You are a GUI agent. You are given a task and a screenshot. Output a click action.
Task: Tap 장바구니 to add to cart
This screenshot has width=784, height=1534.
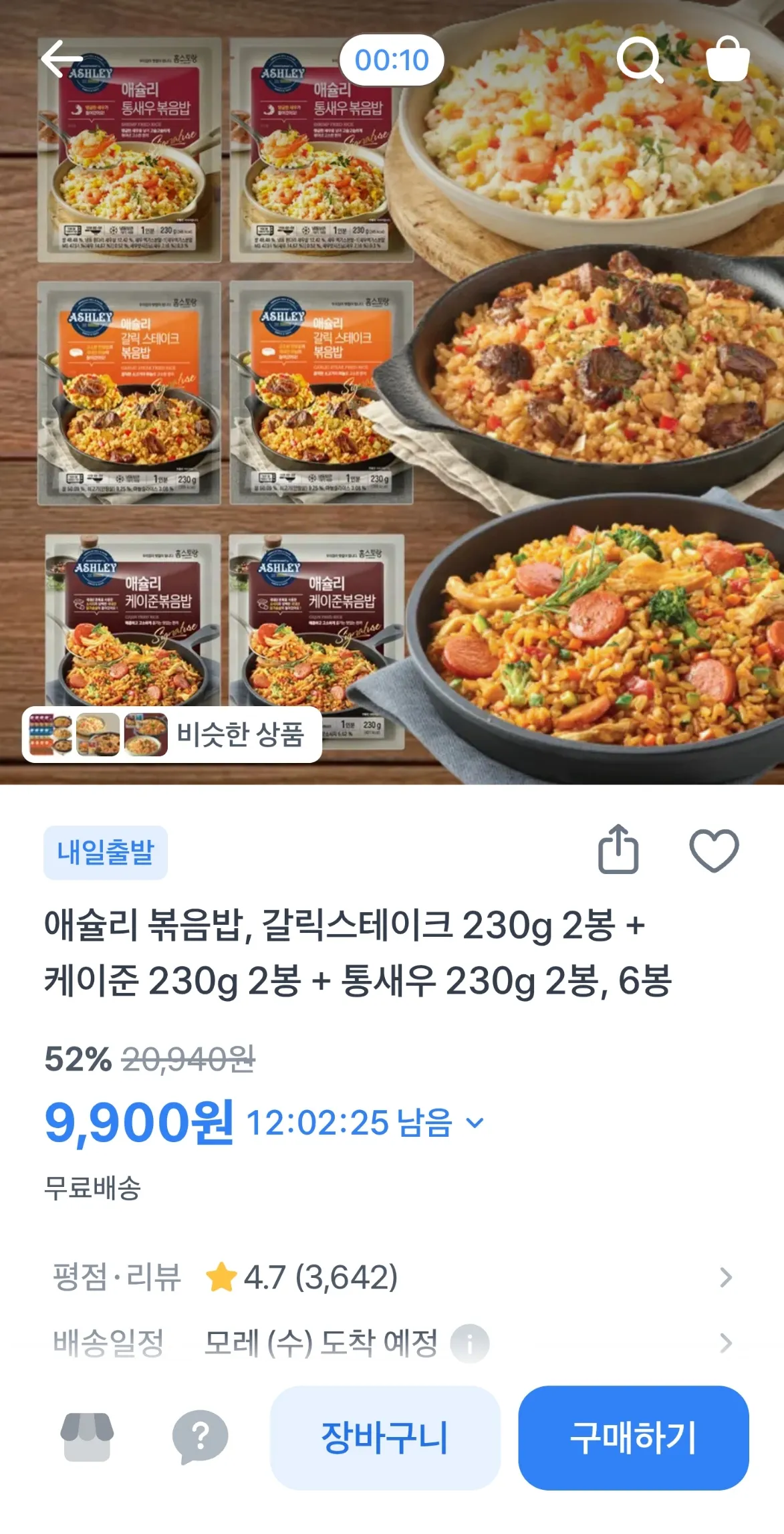tap(385, 1437)
